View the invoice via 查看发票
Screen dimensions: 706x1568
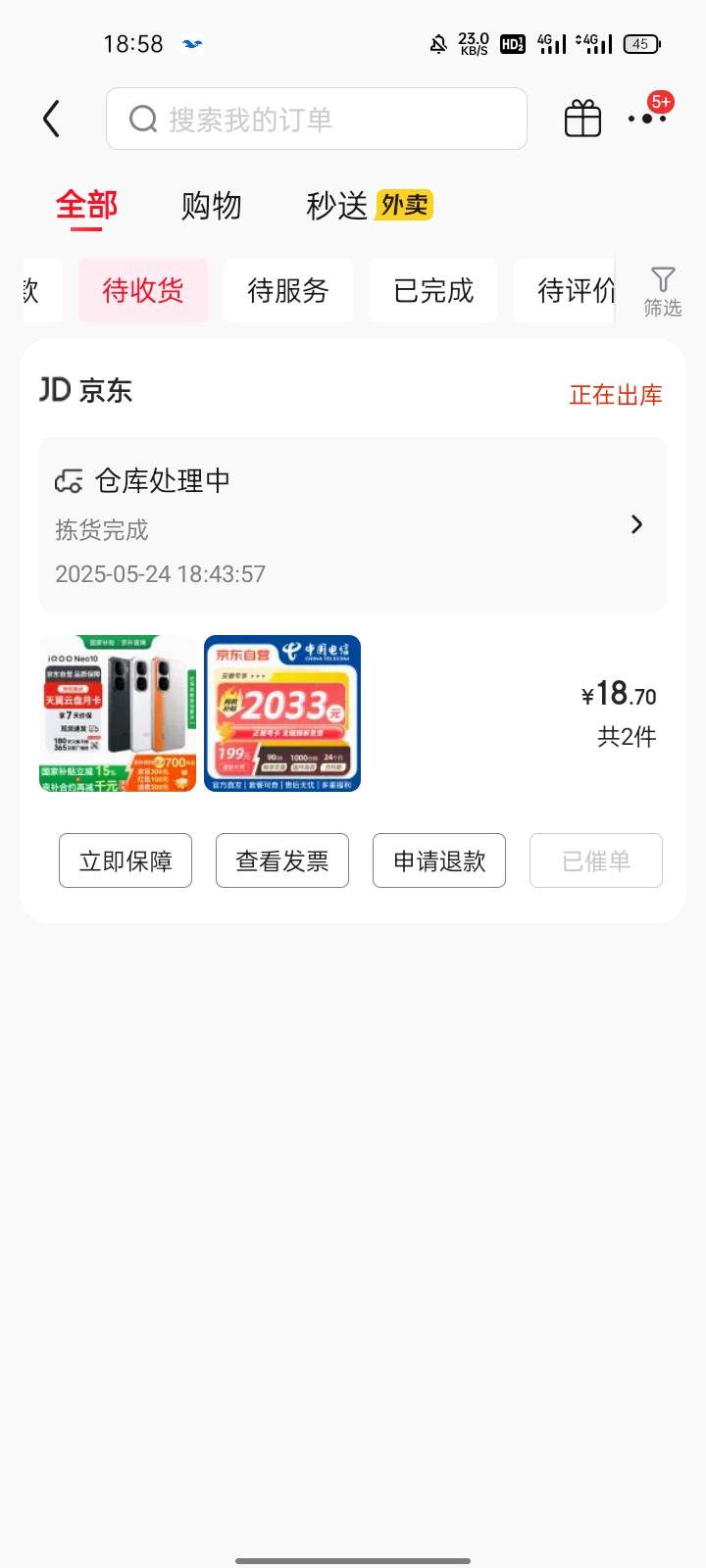[282, 860]
